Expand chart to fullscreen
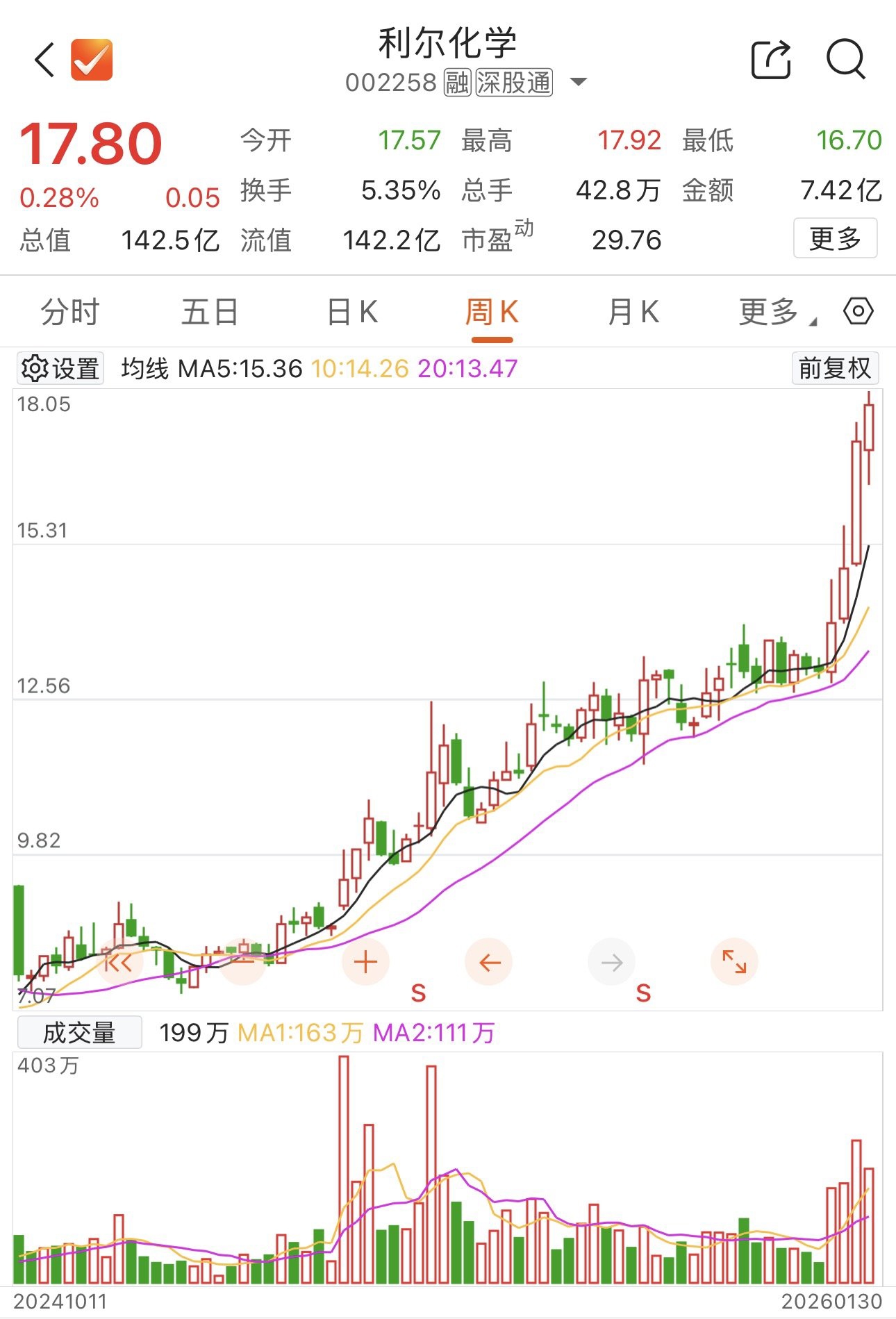 point(734,962)
